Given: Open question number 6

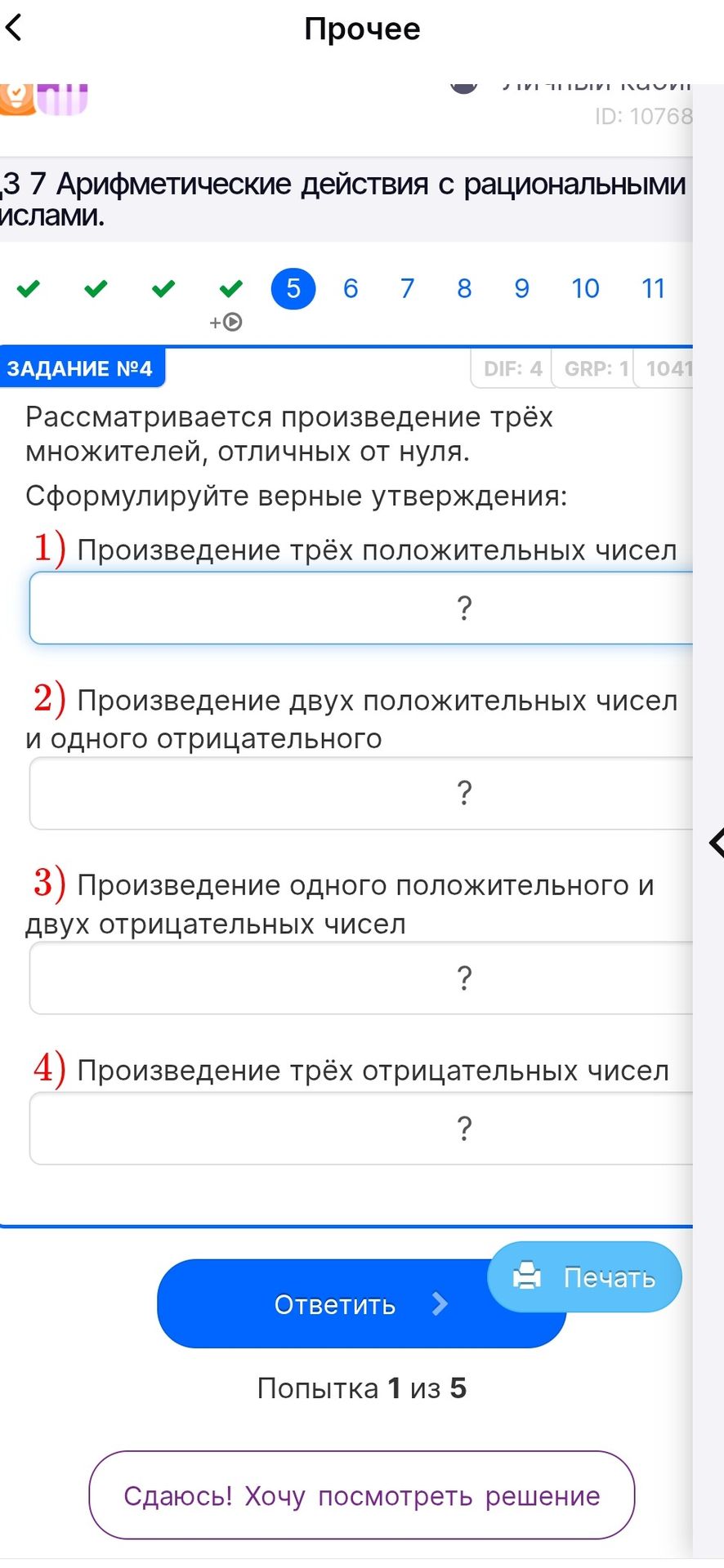Looking at the screenshot, I should coord(351,288).
